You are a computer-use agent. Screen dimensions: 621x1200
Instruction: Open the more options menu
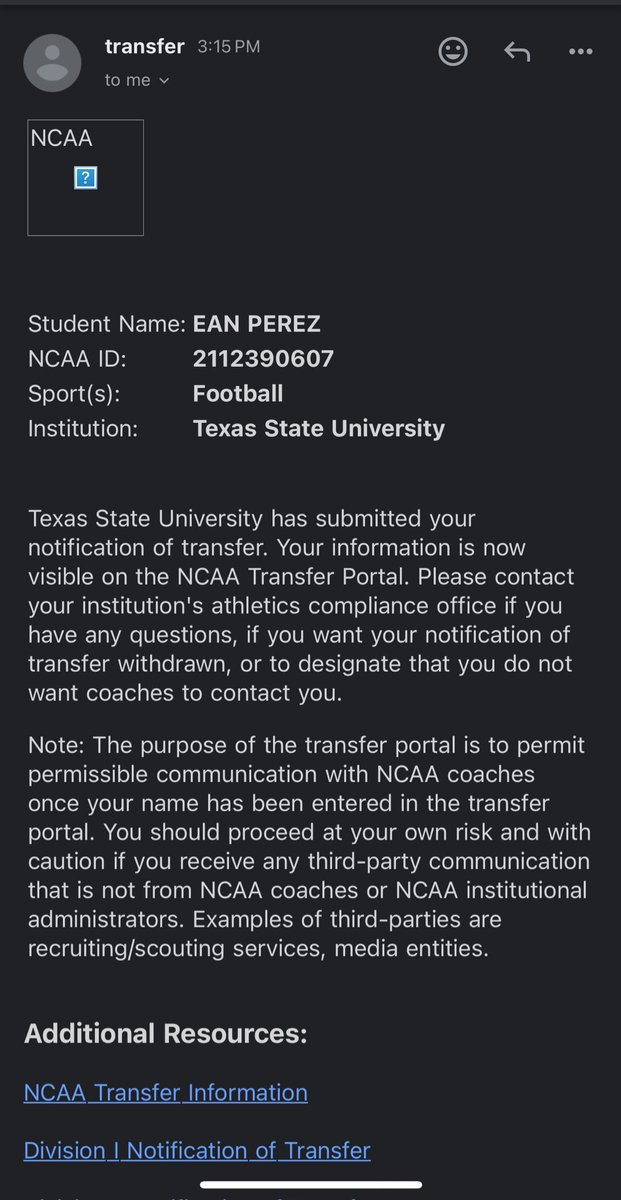(580, 52)
